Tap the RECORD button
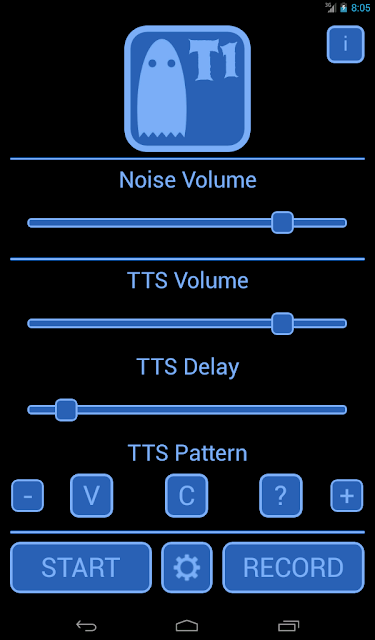The width and height of the screenshot is (375, 640). [x=293, y=567]
